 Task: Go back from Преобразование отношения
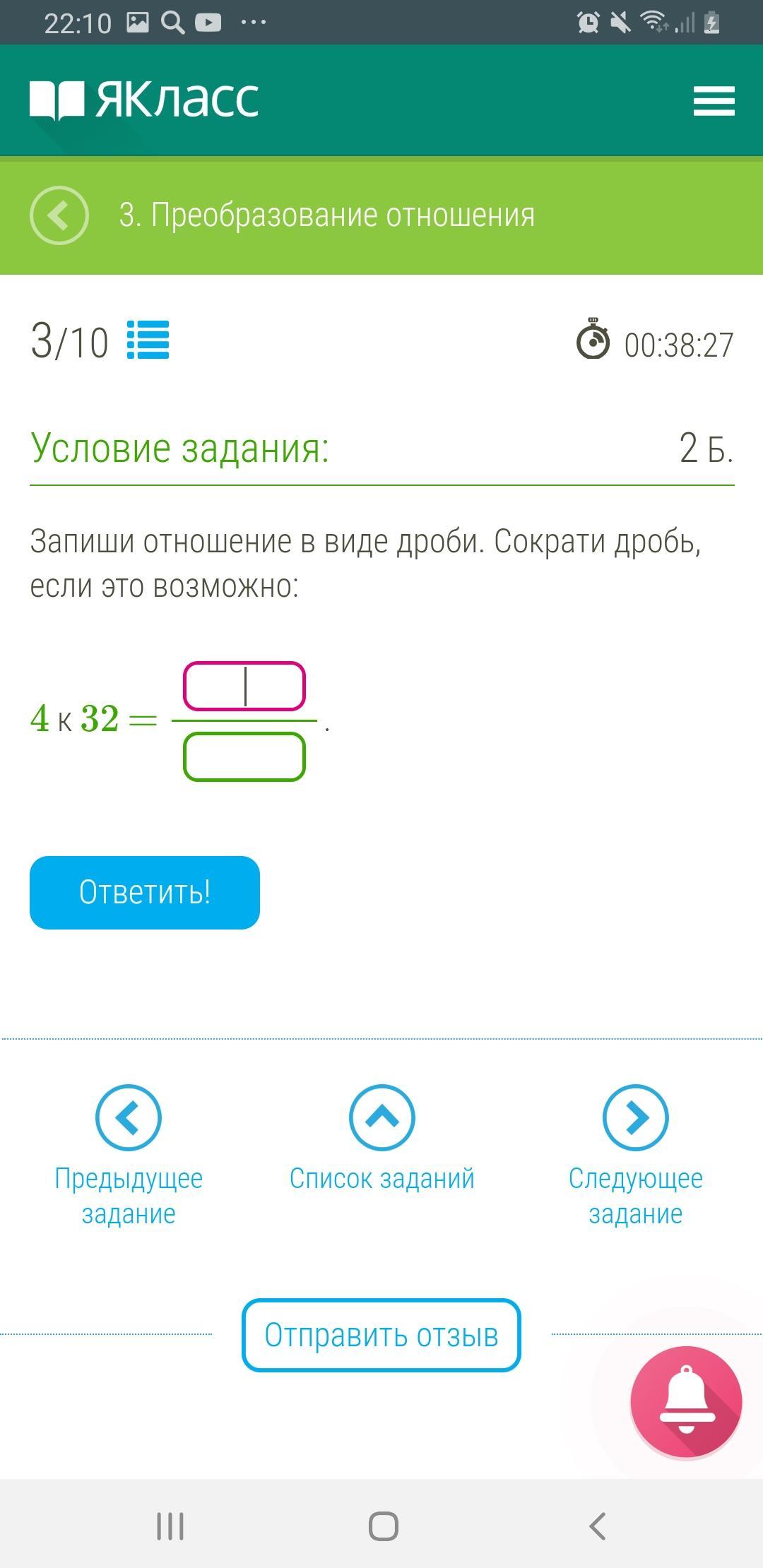[59, 215]
